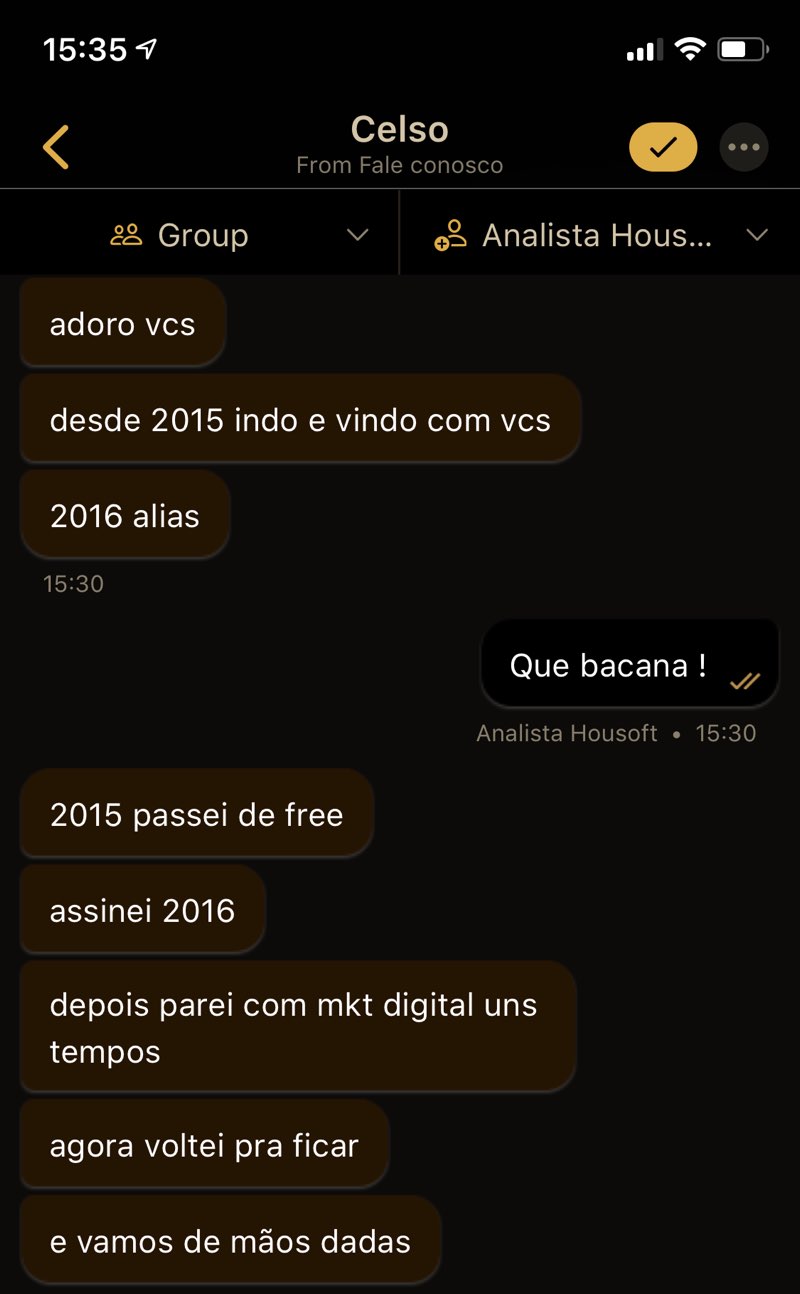Open the three-dot overflow menu
The width and height of the screenshot is (800, 1294).
click(x=744, y=147)
